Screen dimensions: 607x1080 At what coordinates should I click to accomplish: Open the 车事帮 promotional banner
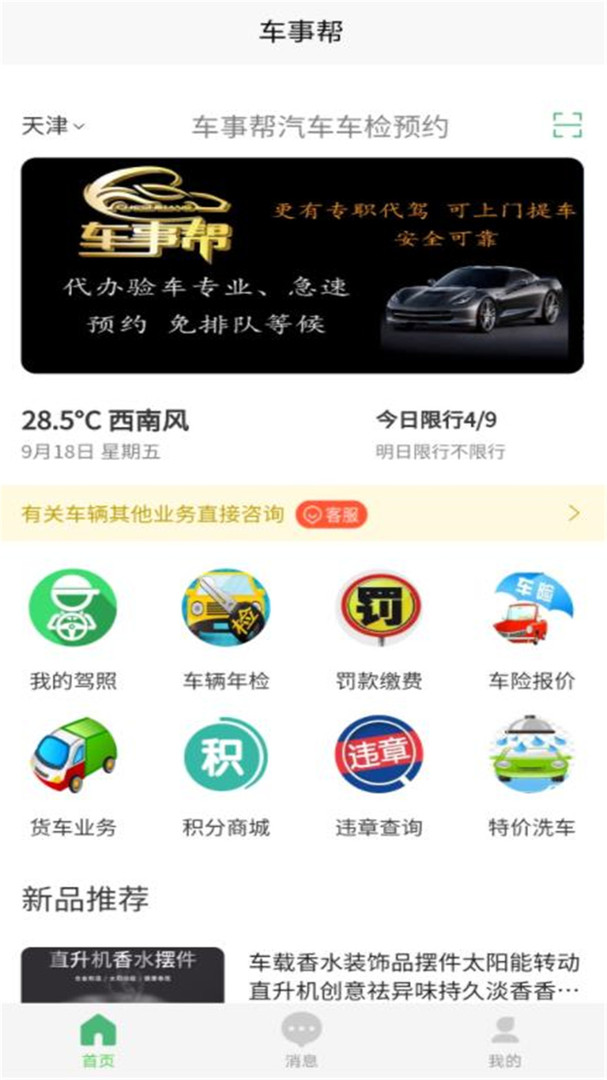pyautogui.click(x=302, y=266)
